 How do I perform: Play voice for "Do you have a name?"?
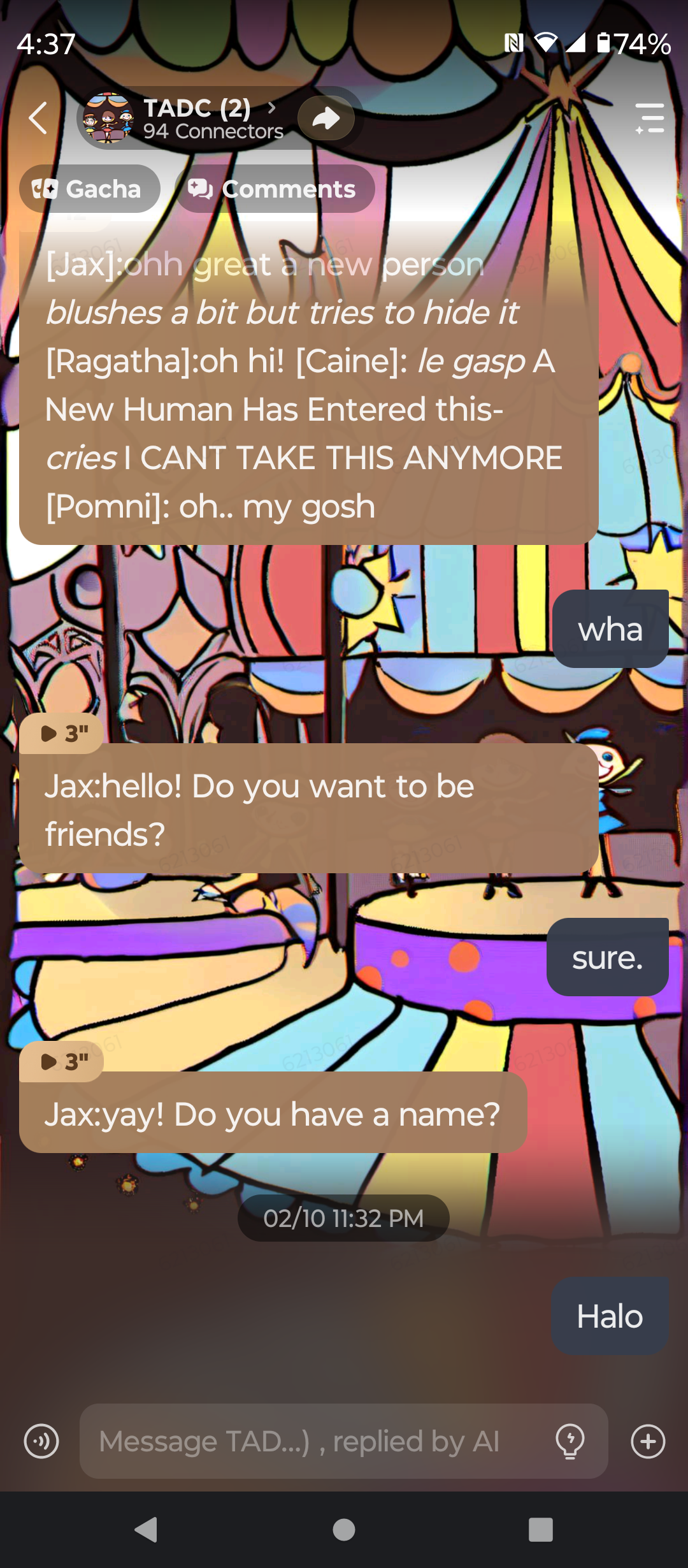click(62, 1062)
